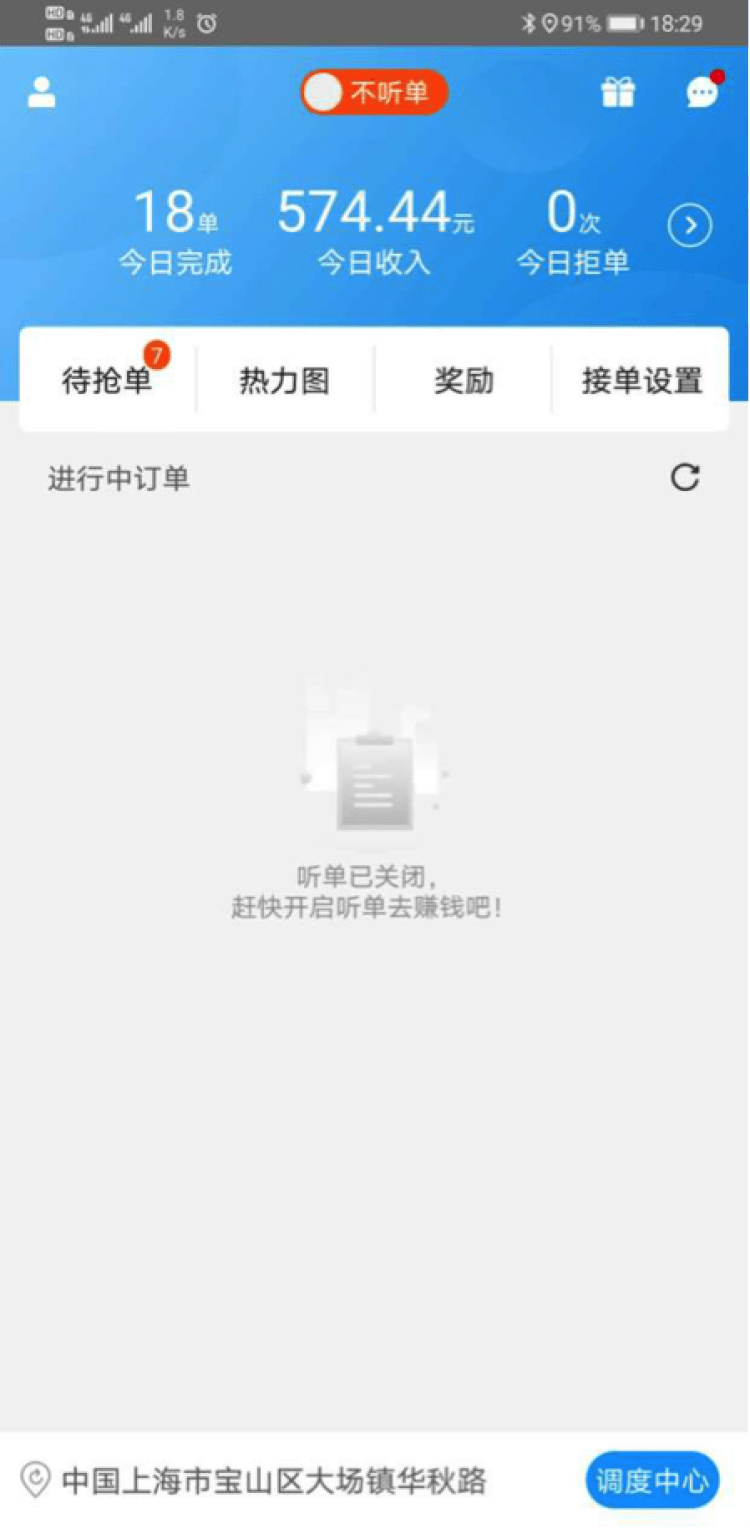Open the profile icon at top left
This screenshot has height=1528, width=750.
click(x=42, y=91)
